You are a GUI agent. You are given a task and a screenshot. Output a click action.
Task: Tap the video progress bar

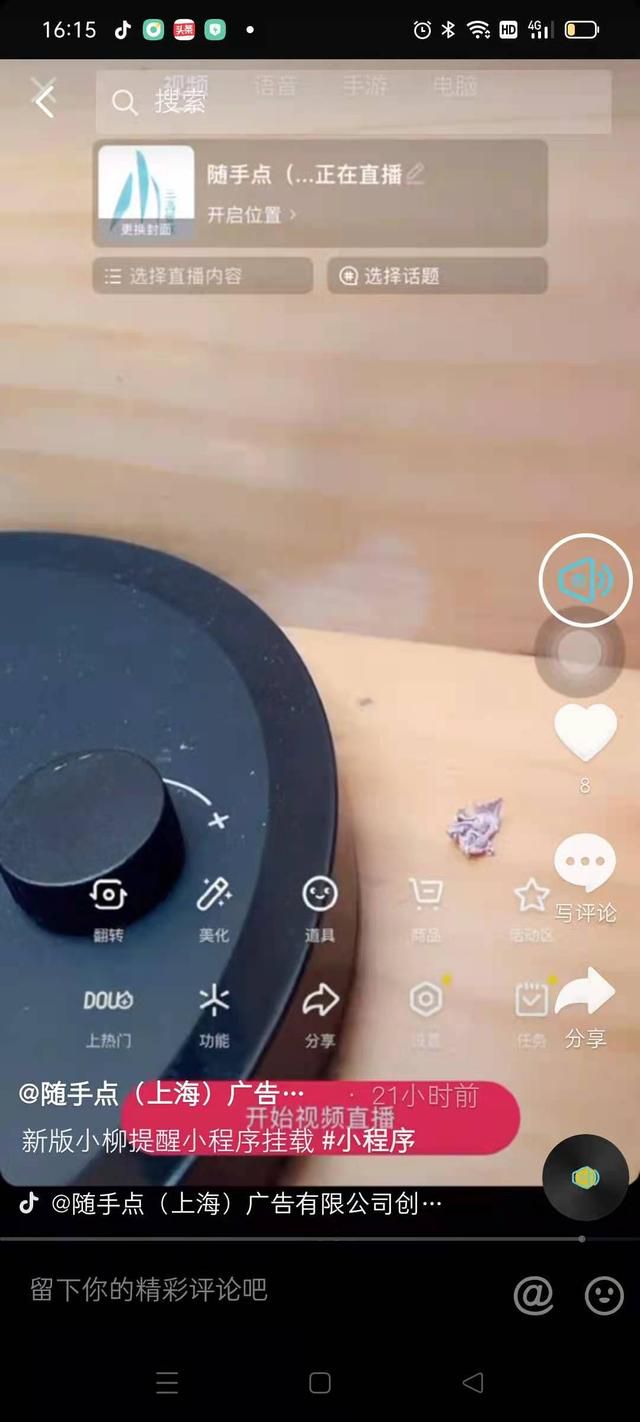[x=320, y=1239]
